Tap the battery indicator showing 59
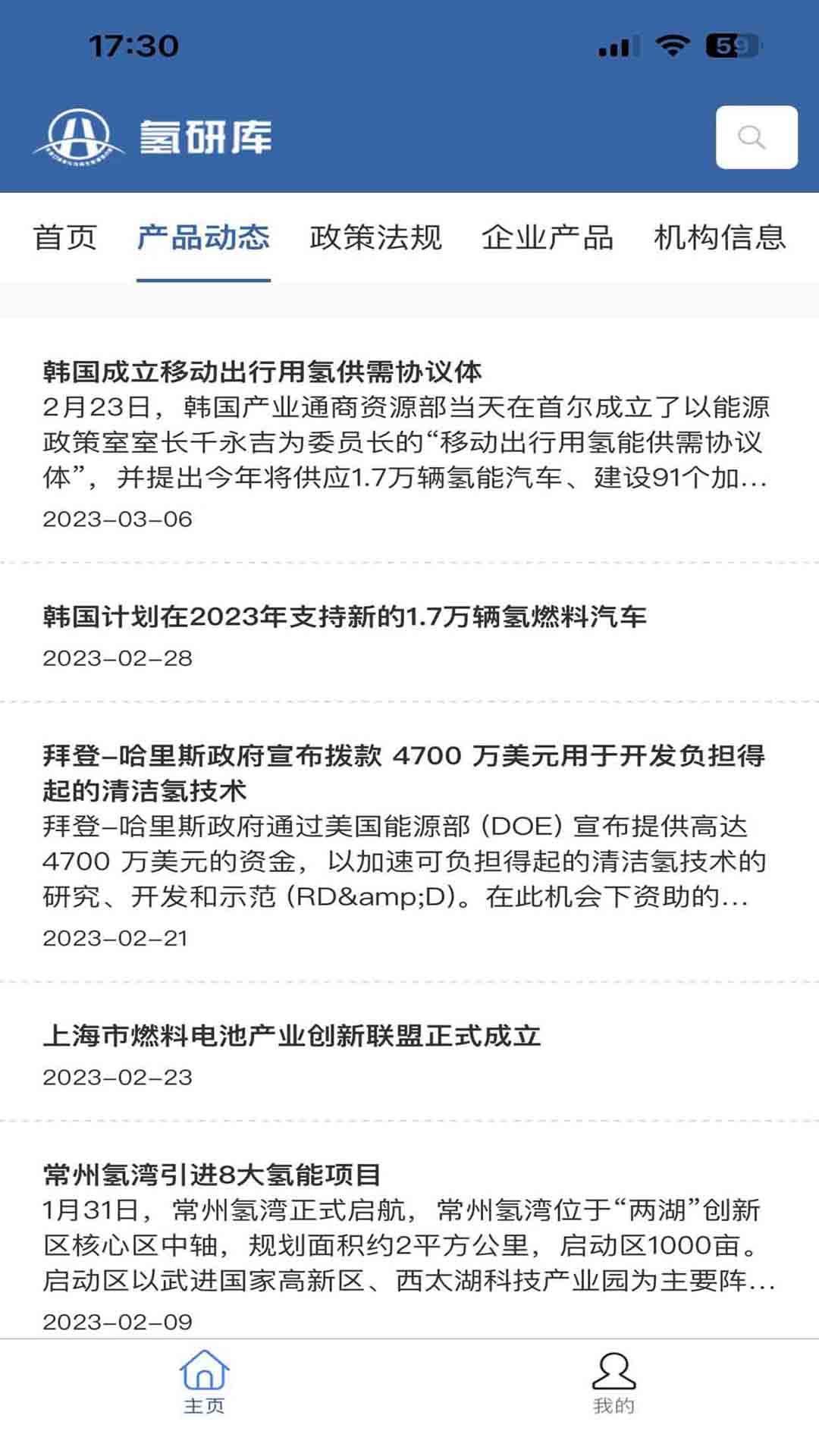The width and height of the screenshot is (819, 1456). tap(730, 44)
